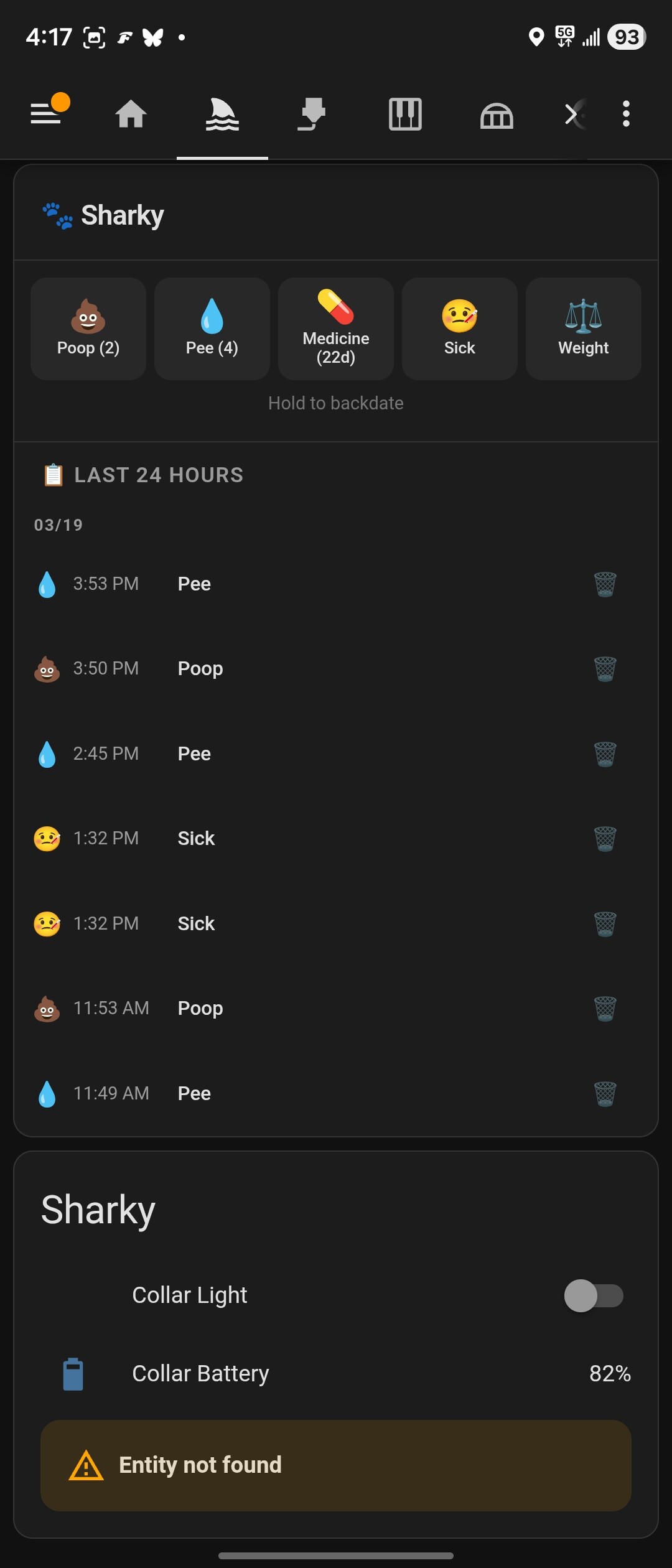Screen dimensions: 672x1568
Task: Open the dome-shaped building tab
Action: pos(497,114)
